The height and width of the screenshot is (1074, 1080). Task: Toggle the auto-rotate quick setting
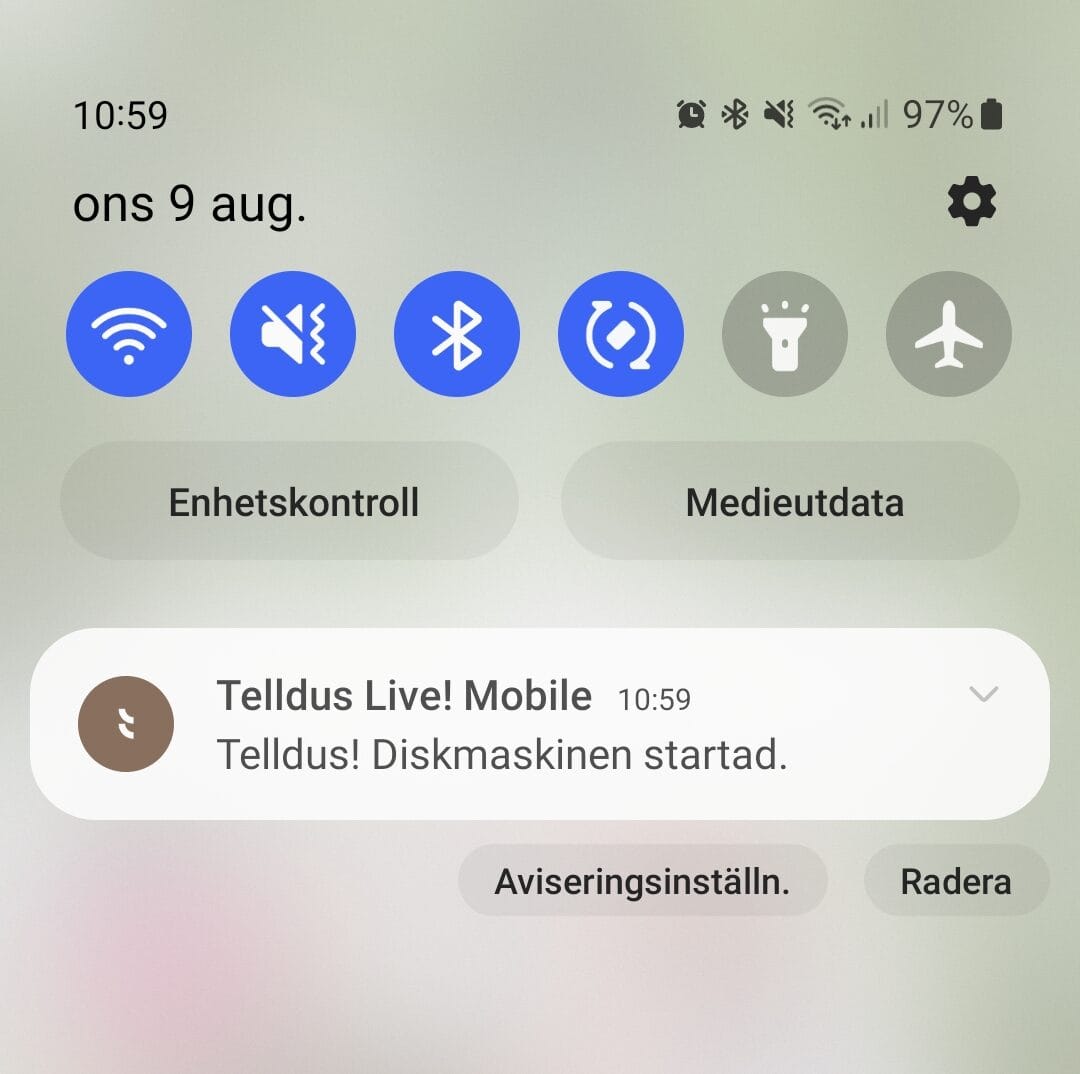coord(621,334)
